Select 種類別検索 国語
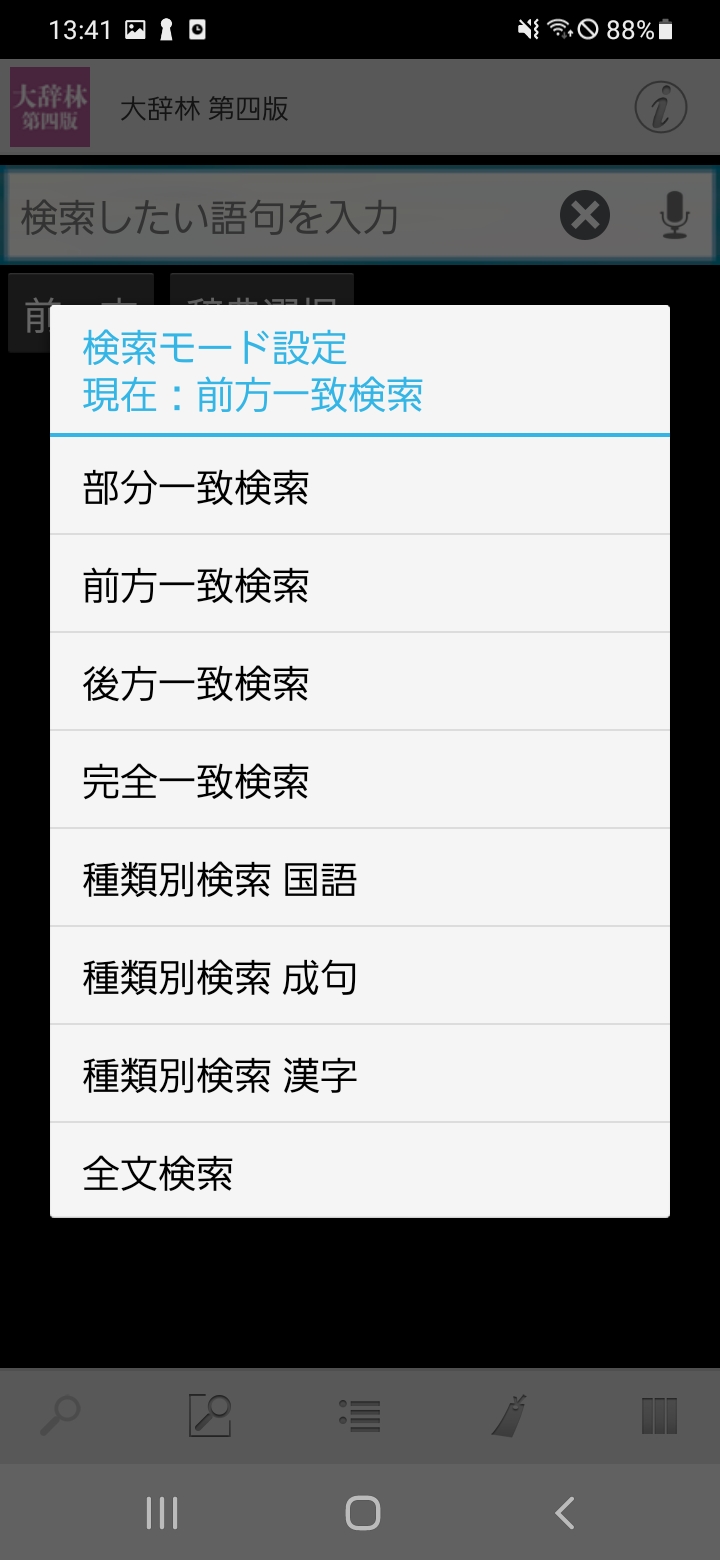This screenshot has height=1560, width=720. click(360, 880)
